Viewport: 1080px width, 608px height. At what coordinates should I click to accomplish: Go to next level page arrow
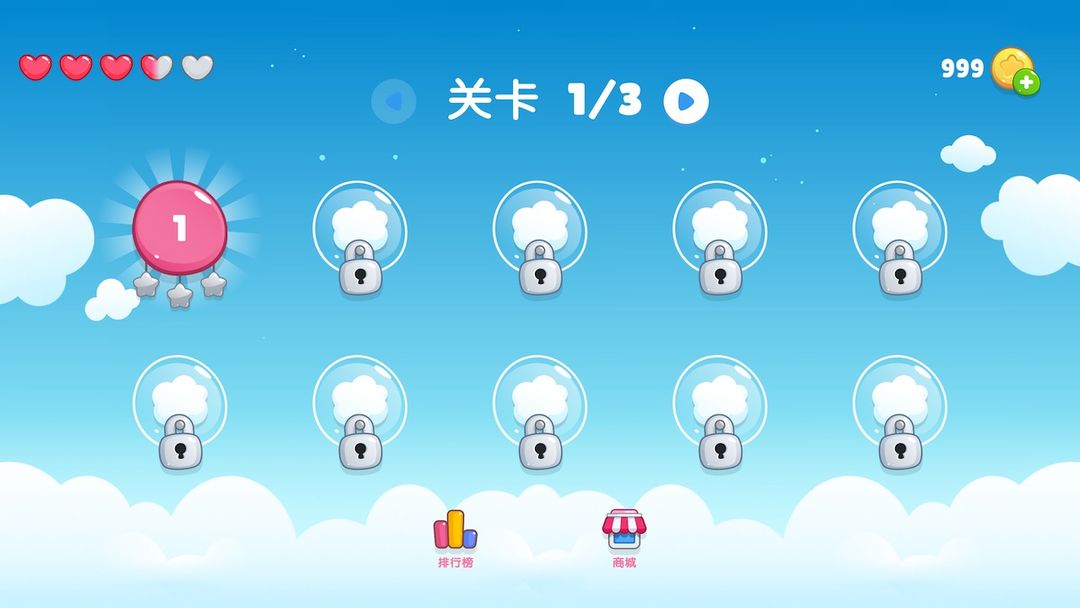686,101
